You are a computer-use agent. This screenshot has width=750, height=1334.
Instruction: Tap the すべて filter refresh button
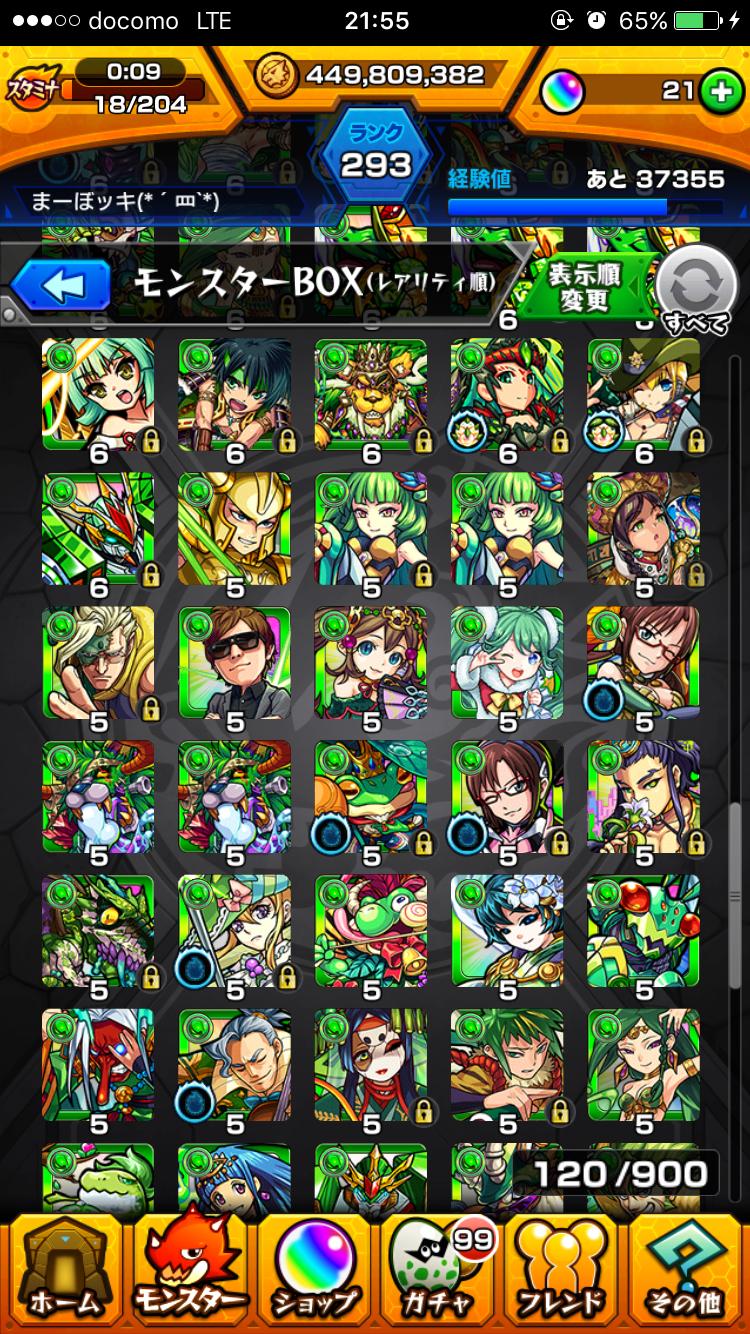point(696,288)
